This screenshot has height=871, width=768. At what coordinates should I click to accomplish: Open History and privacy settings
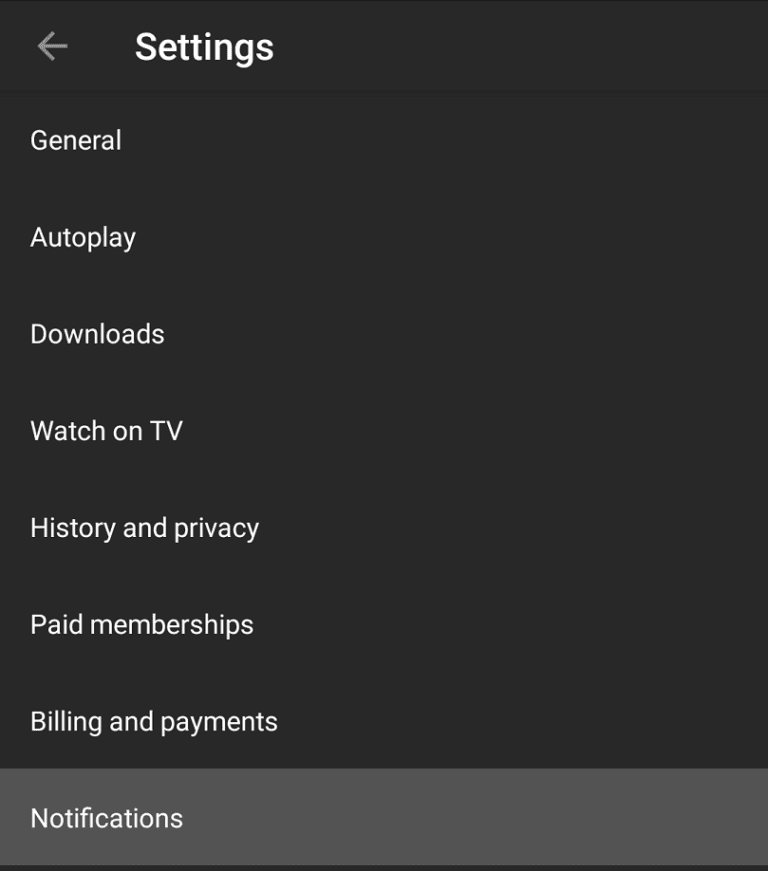coord(144,527)
